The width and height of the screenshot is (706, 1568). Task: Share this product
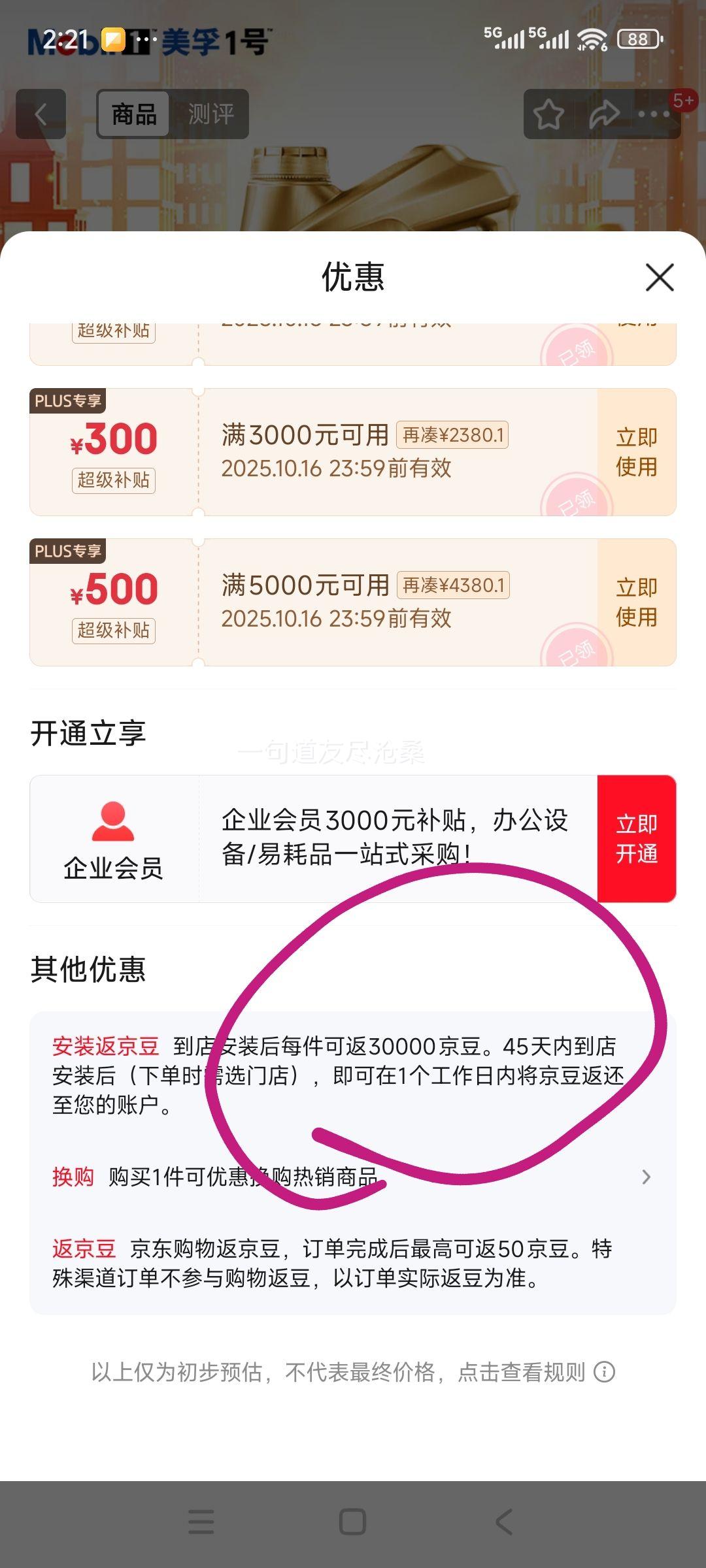(603, 114)
